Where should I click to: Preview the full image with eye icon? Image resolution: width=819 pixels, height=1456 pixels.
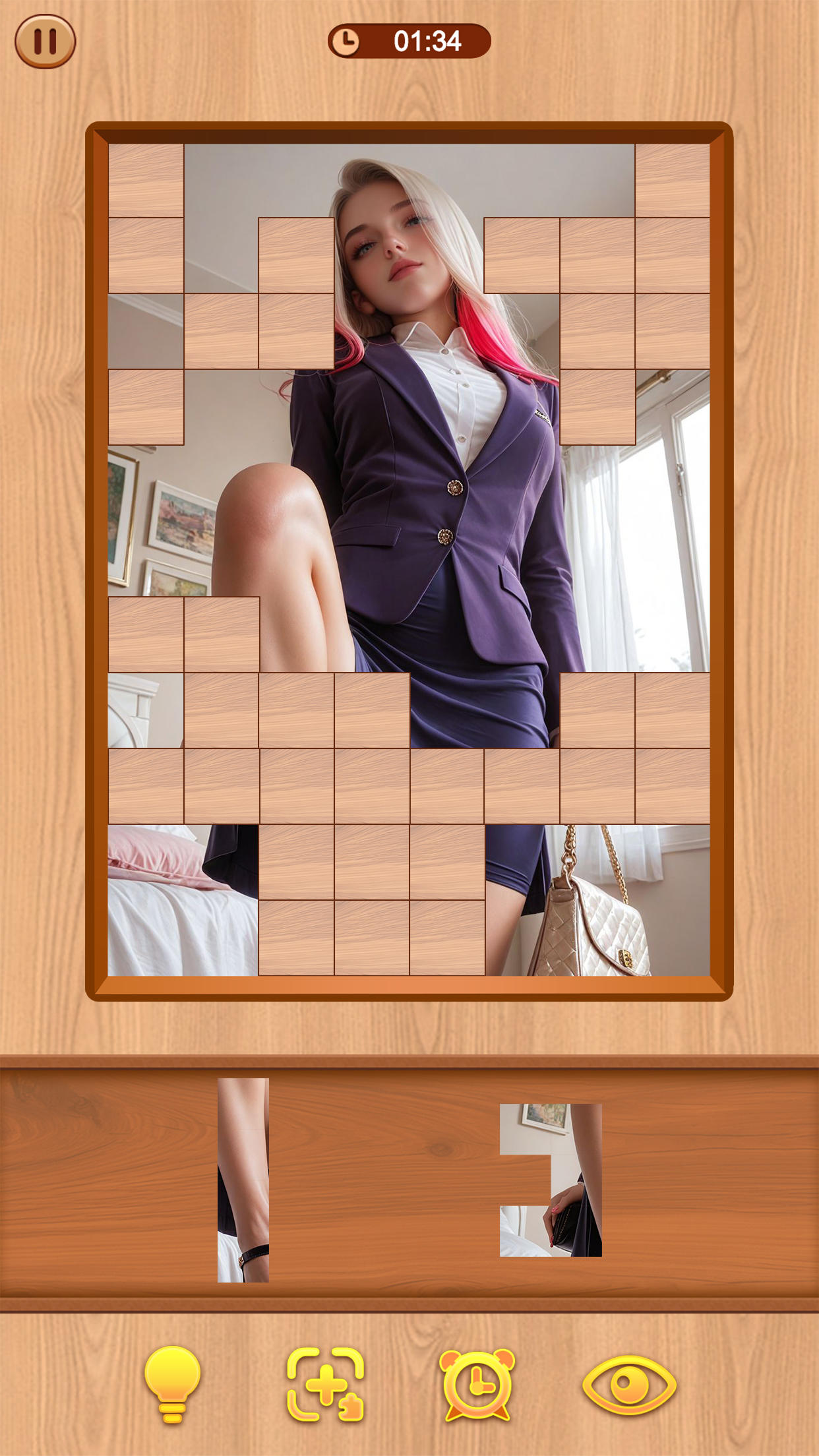coord(629,1384)
